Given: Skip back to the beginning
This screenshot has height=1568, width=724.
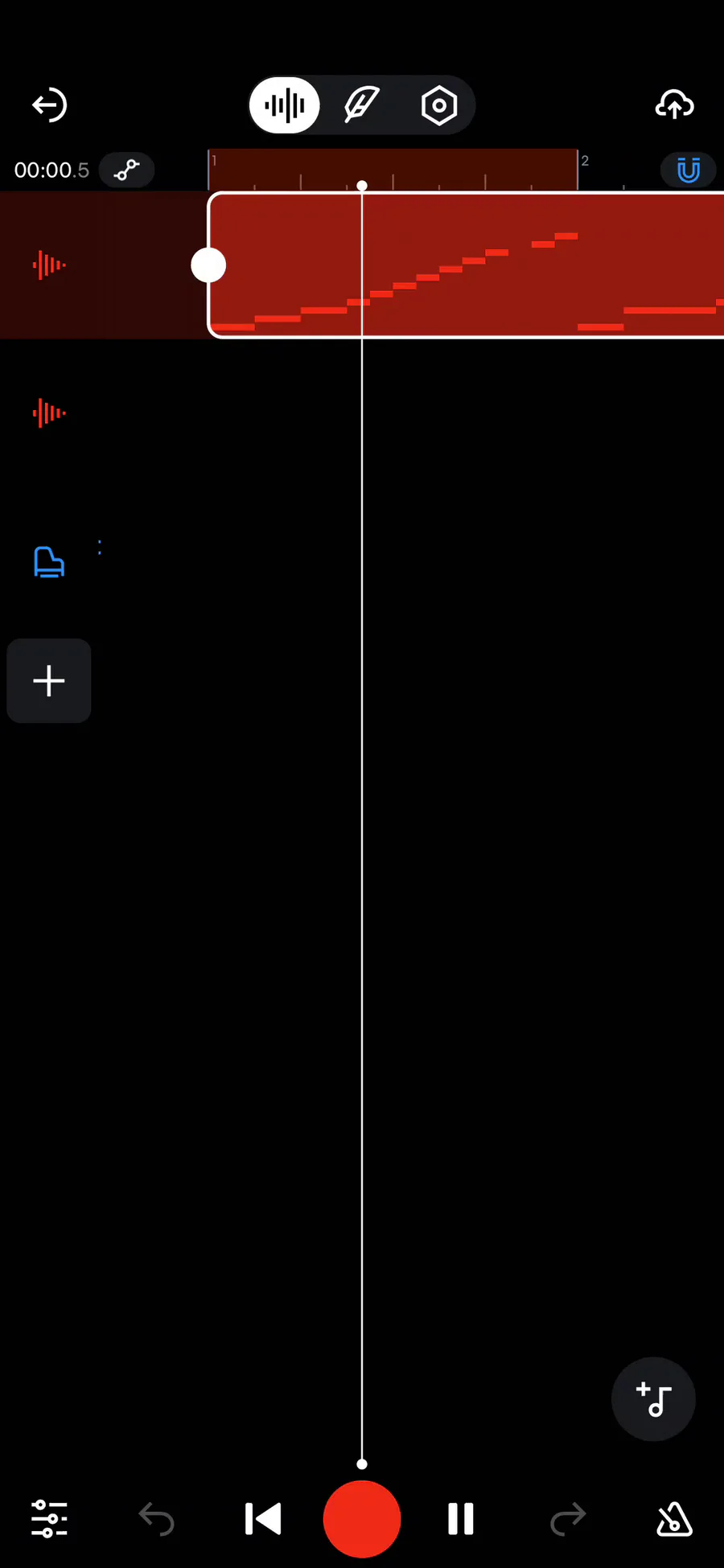Looking at the screenshot, I should pos(263,1519).
